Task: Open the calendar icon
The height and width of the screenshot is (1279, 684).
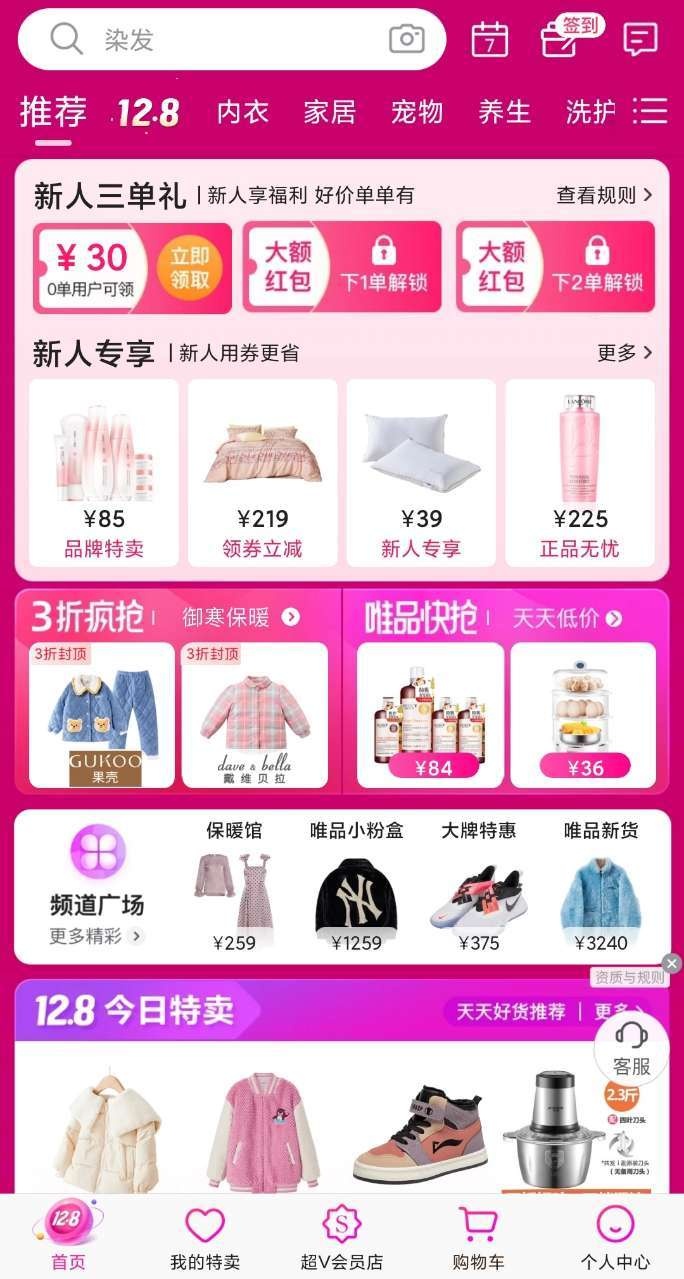Action: point(489,40)
